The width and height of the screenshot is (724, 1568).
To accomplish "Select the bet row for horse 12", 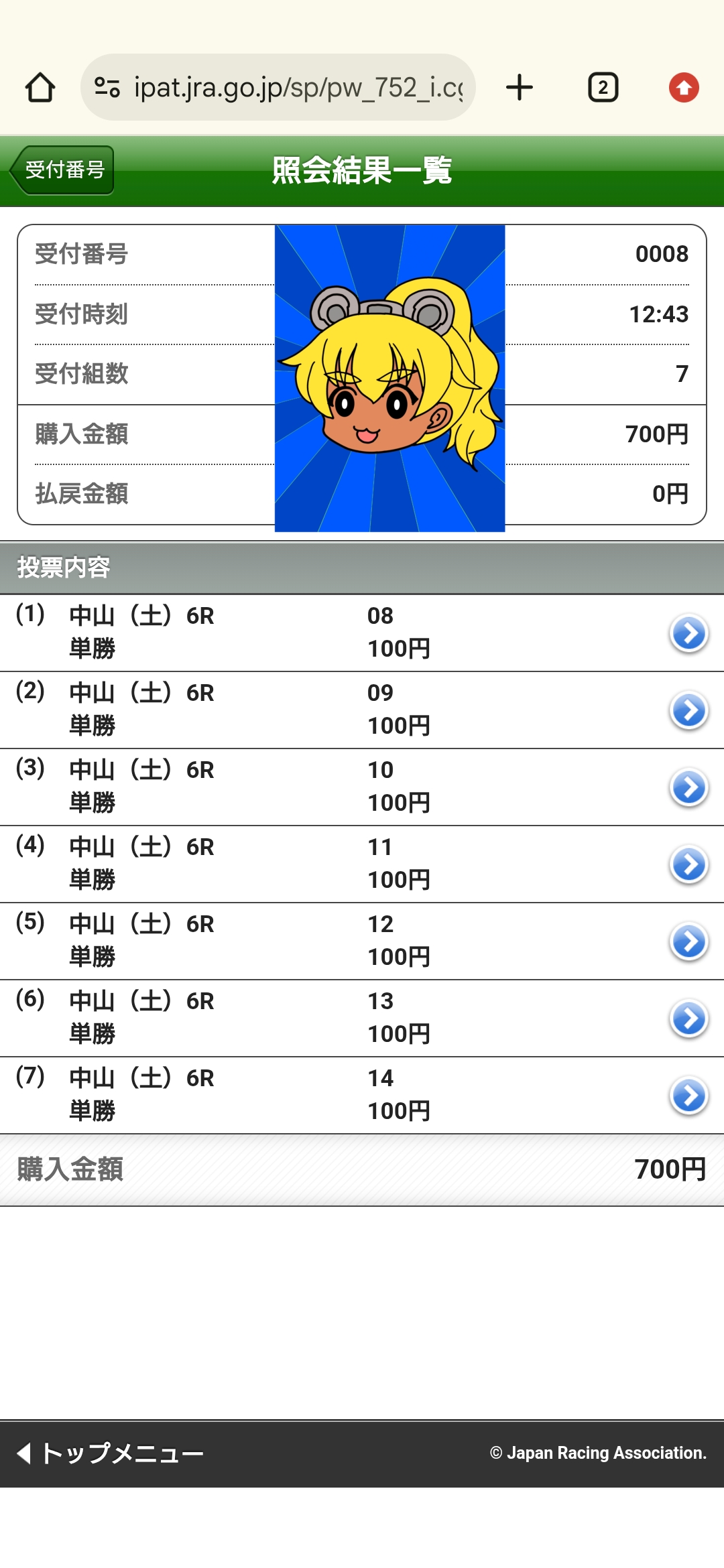I will click(688, 941).
